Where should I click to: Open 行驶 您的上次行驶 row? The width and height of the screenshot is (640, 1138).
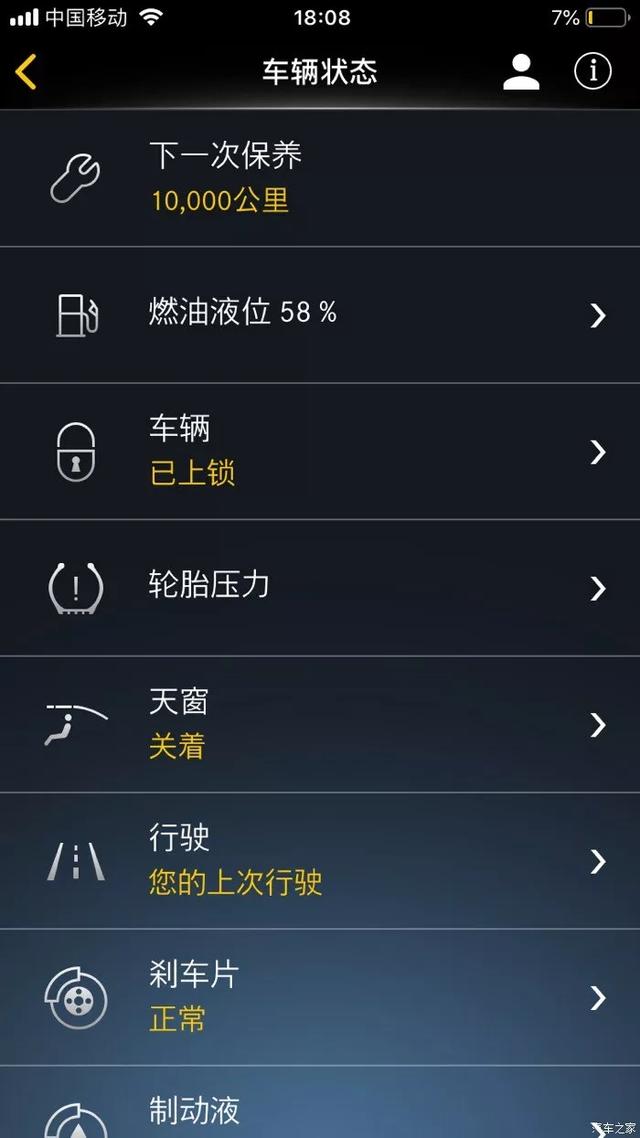(x=320, y=861)
